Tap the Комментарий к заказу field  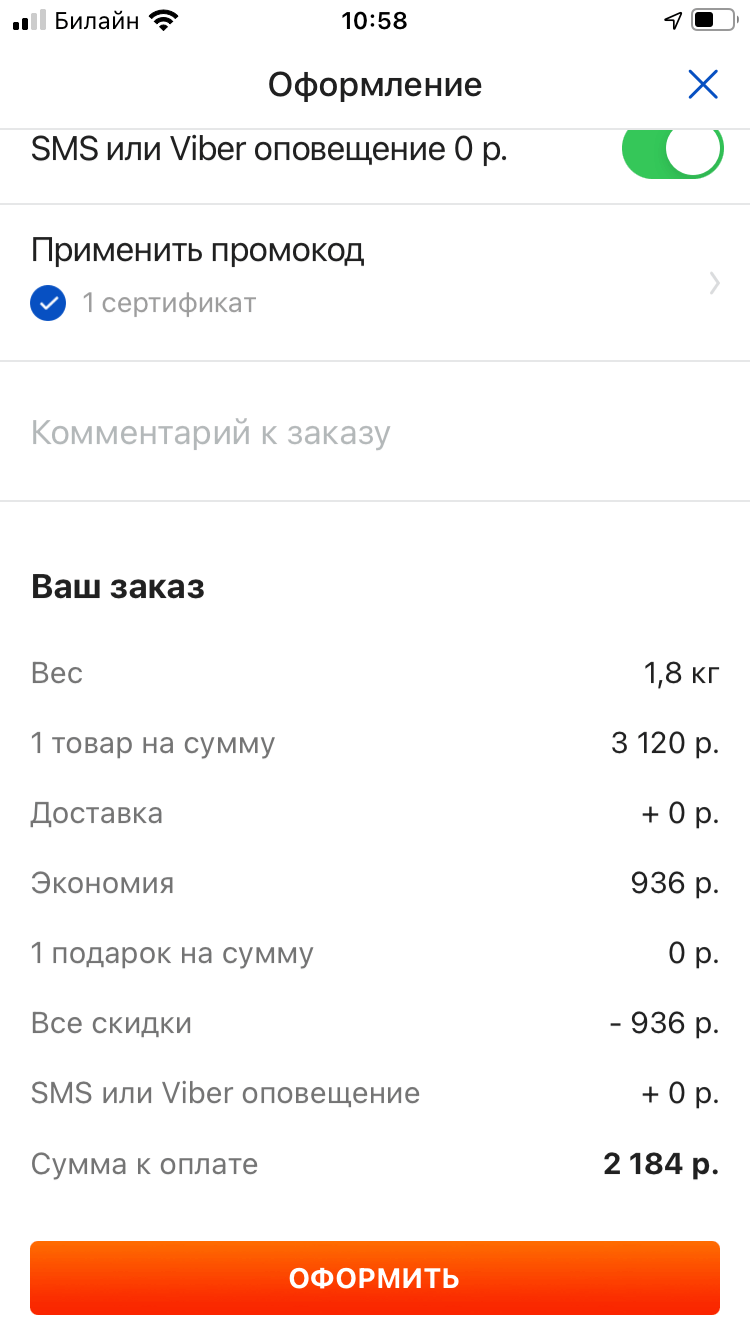375,433
